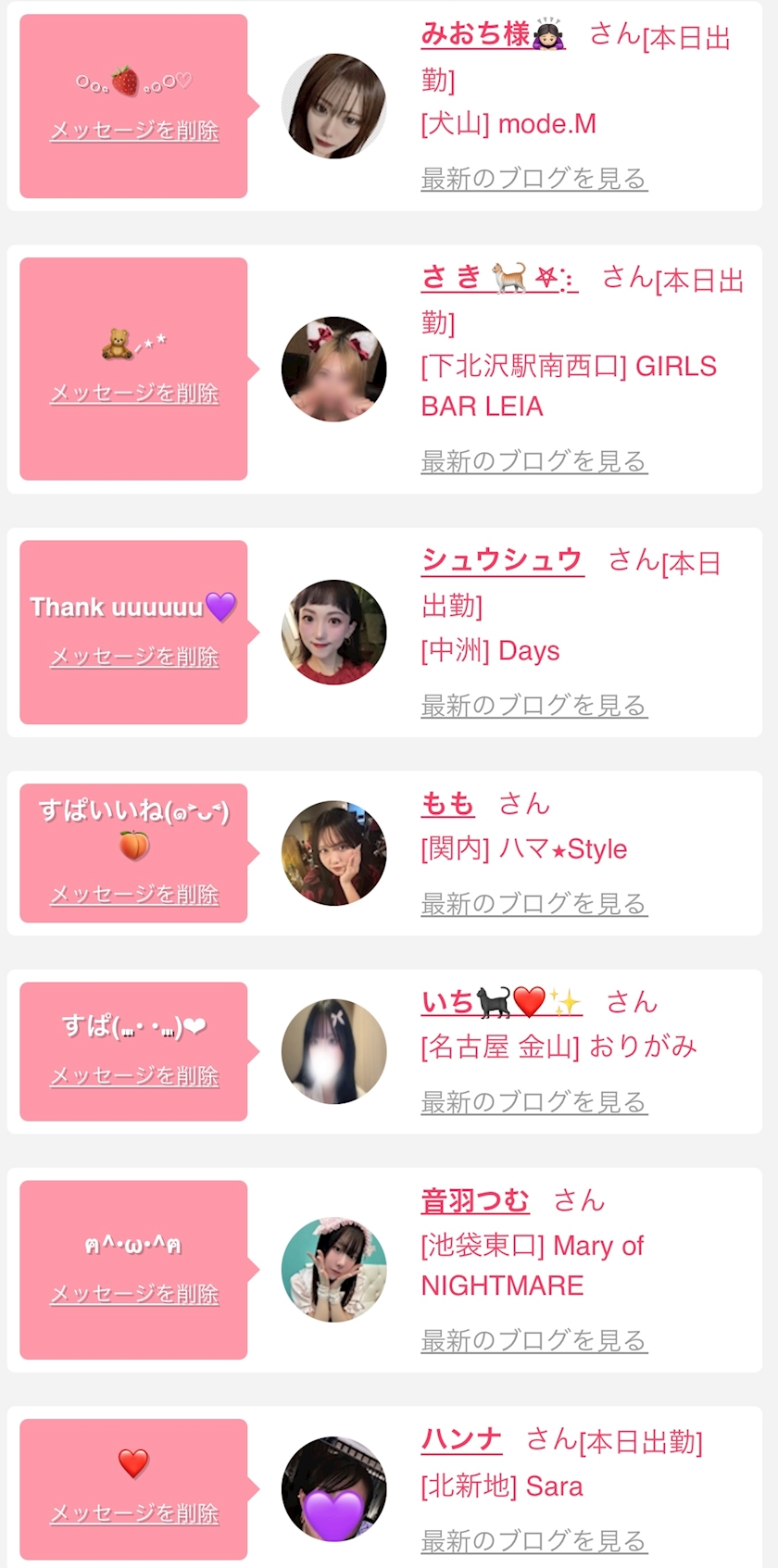View latest blog from Mary of NIGHTMARE
Screen dimensions: 778x1568
click(533, 1339)
